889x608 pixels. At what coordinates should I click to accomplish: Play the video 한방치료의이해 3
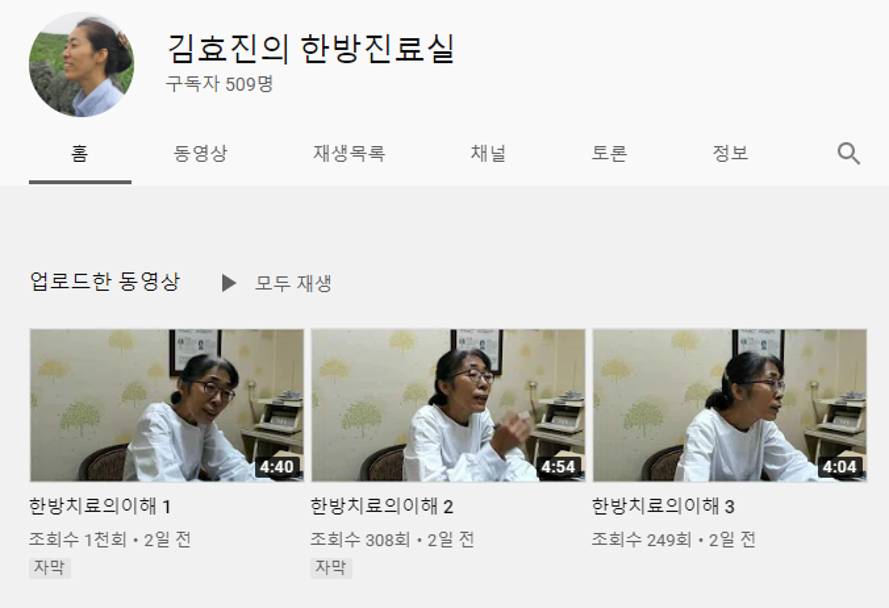729,405
